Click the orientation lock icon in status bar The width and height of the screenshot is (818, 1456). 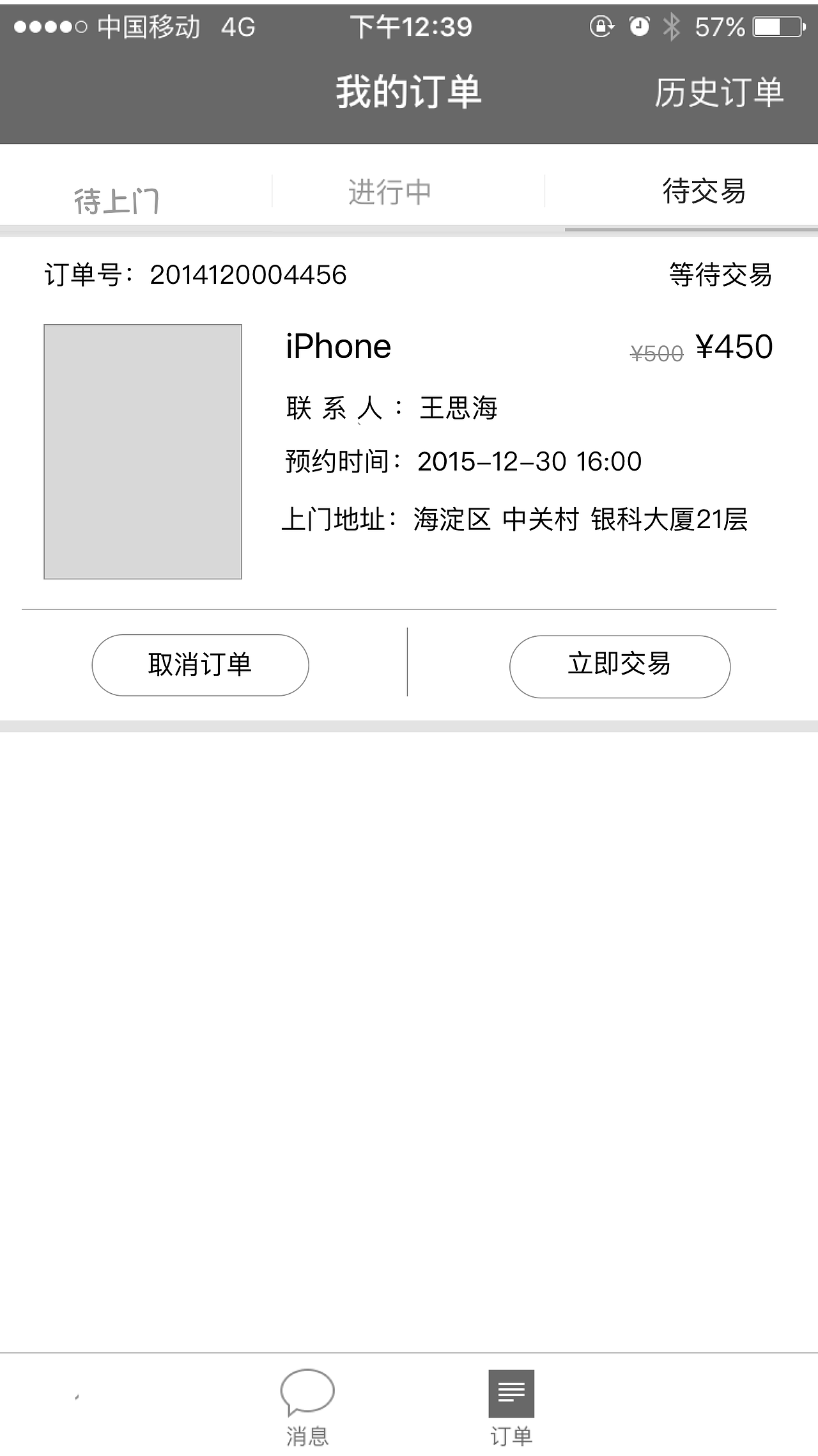click(x=601, y=26)
